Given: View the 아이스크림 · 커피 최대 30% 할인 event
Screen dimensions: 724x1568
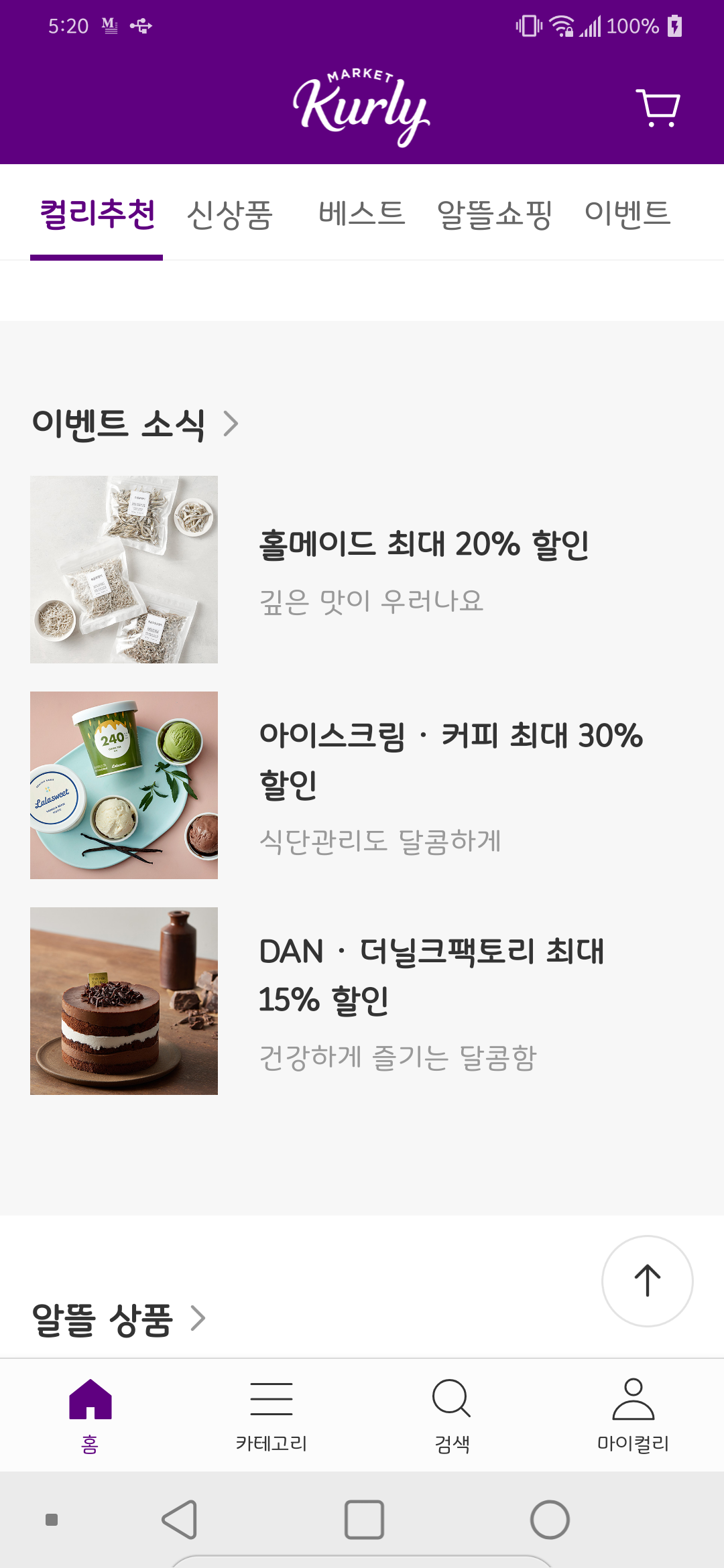Looking at the screenshot, I should pyautogui.click(x=450, y=760).
